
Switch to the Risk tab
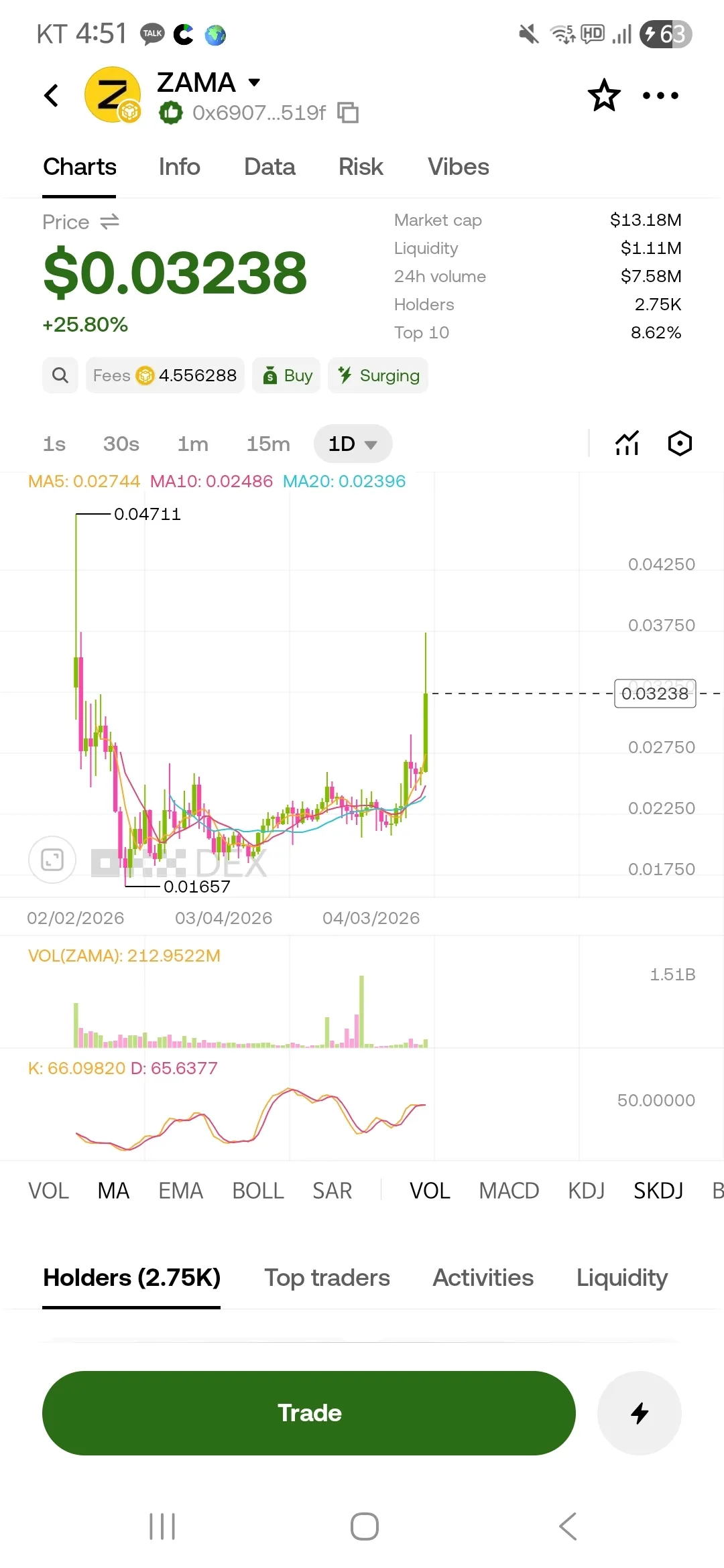tap(361, 167)
